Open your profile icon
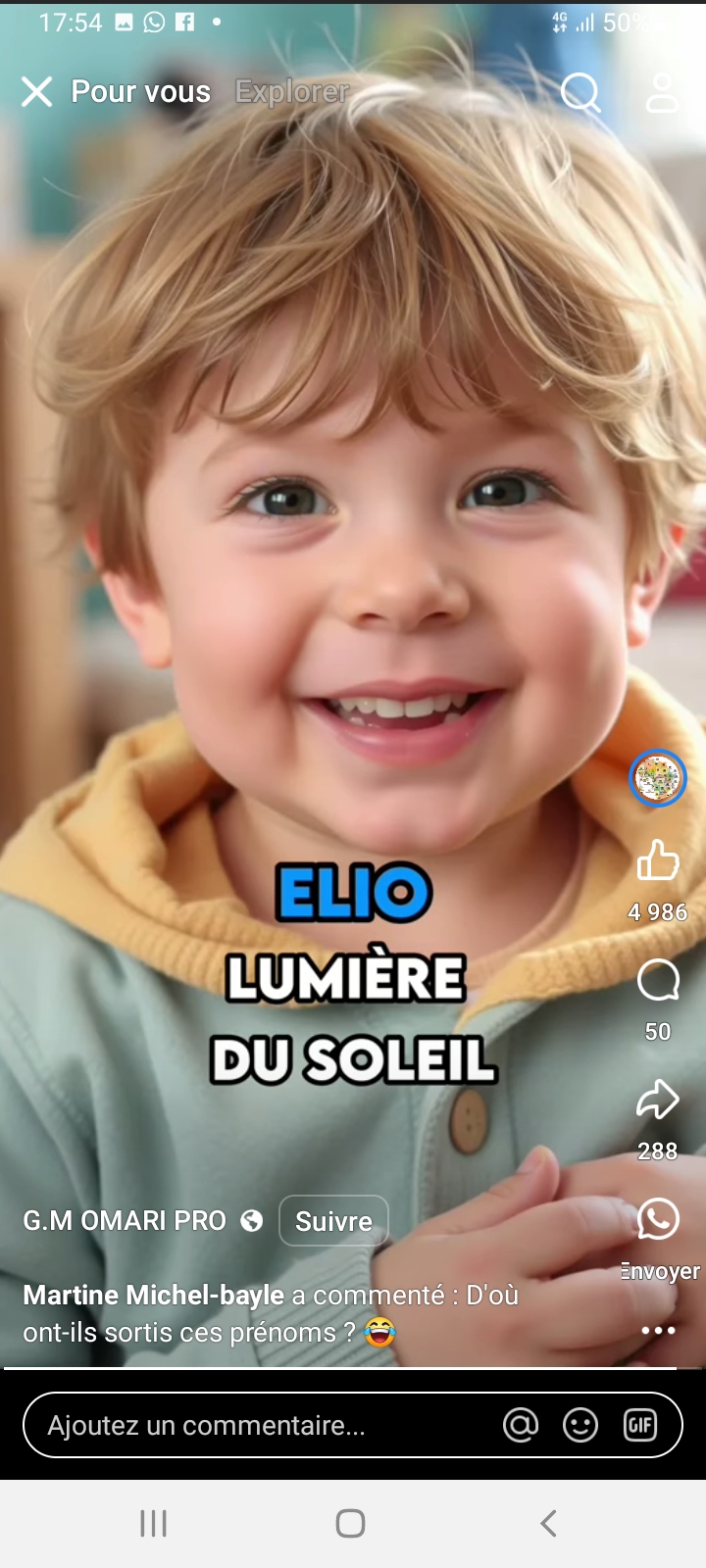This screenshot has height=1568, width=706. point(662,93)
